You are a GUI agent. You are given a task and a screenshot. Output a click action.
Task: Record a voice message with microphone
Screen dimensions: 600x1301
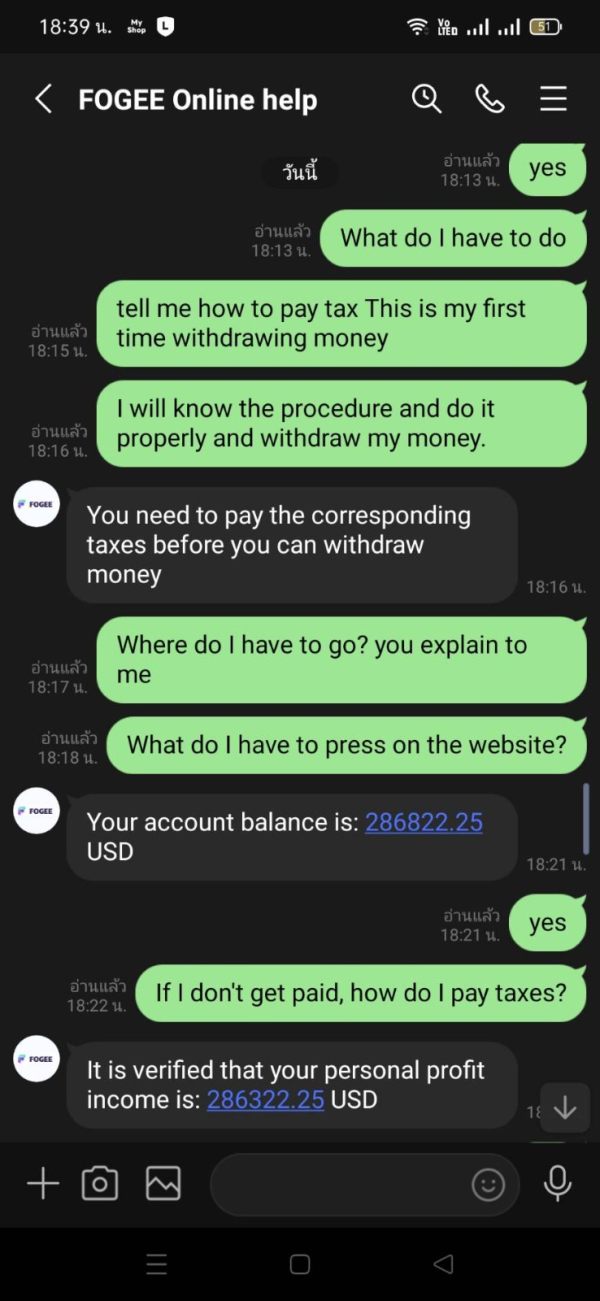558,1184
